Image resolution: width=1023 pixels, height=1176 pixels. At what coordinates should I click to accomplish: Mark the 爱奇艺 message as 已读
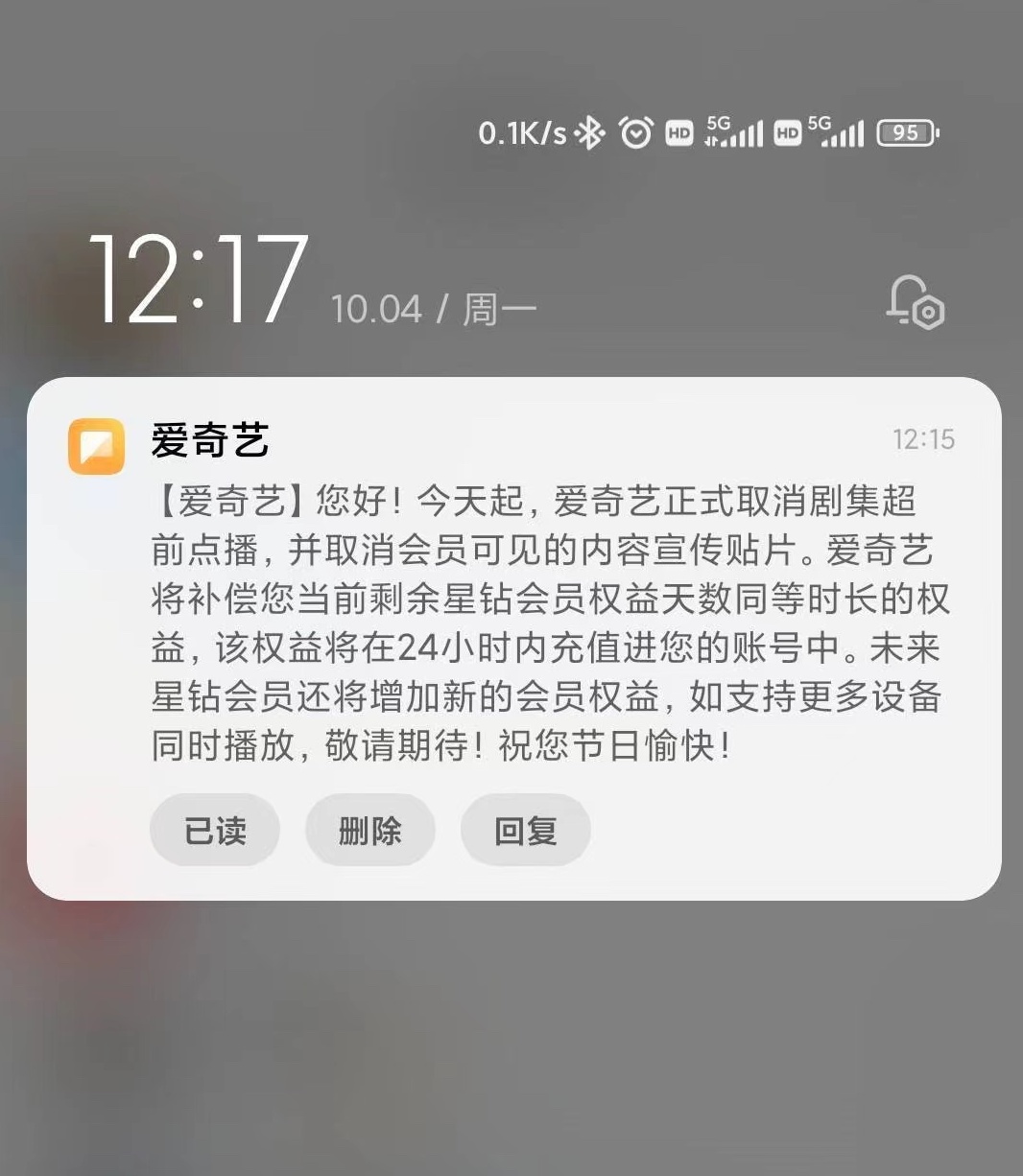pyautogui.click(x=215, y=830)
